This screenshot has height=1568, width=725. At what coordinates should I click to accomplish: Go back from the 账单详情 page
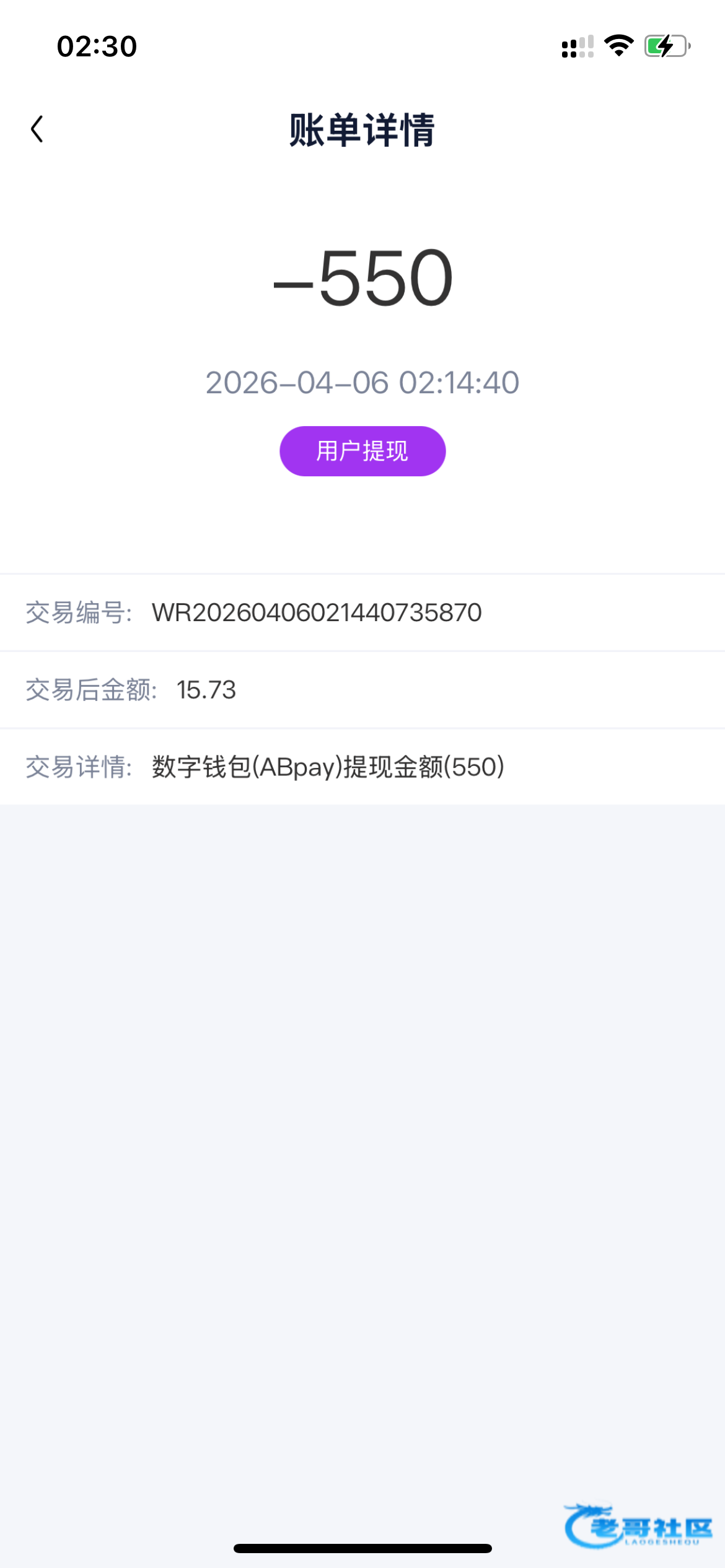(37, 129)
